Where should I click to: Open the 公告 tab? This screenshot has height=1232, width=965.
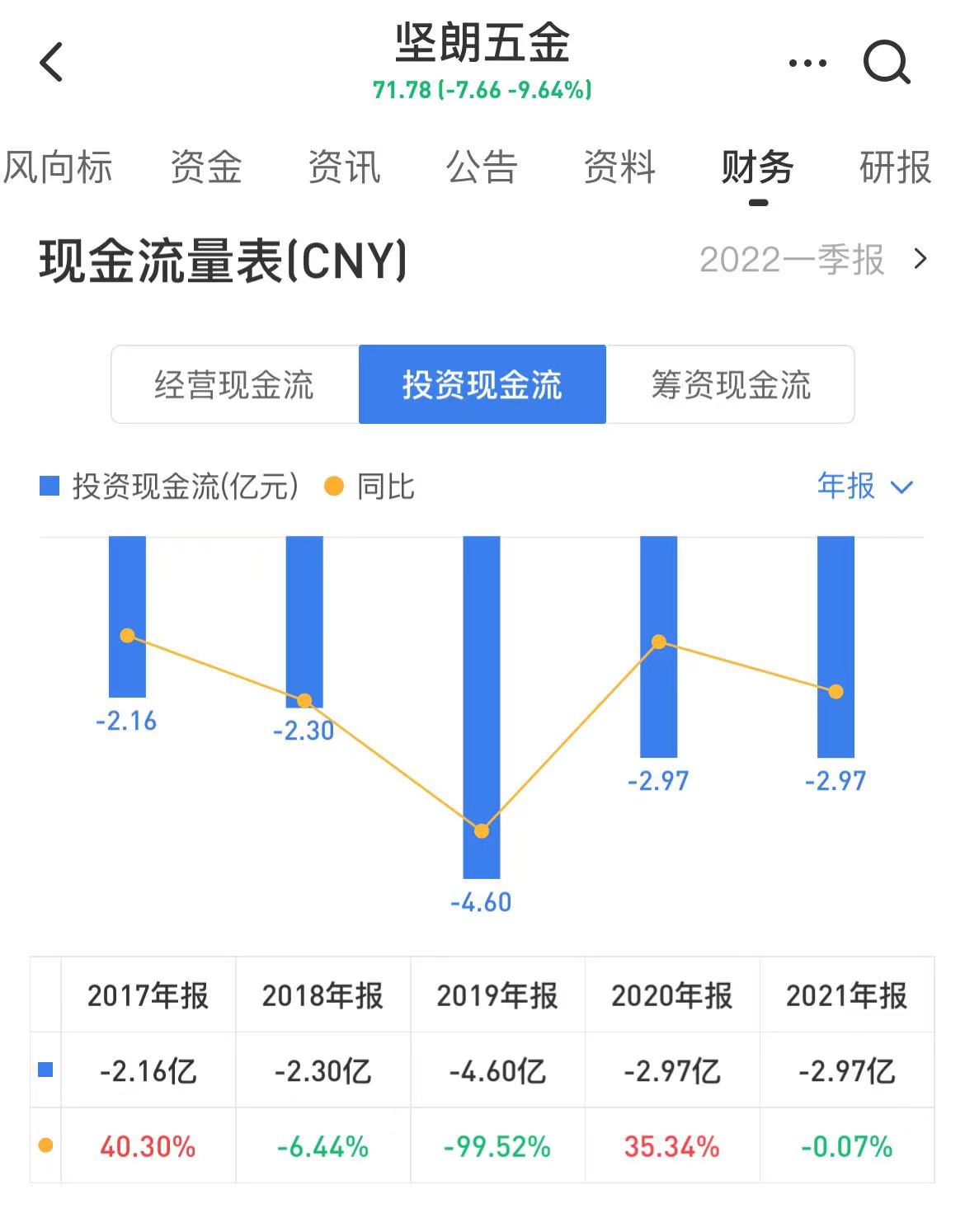tap(482, 167)
